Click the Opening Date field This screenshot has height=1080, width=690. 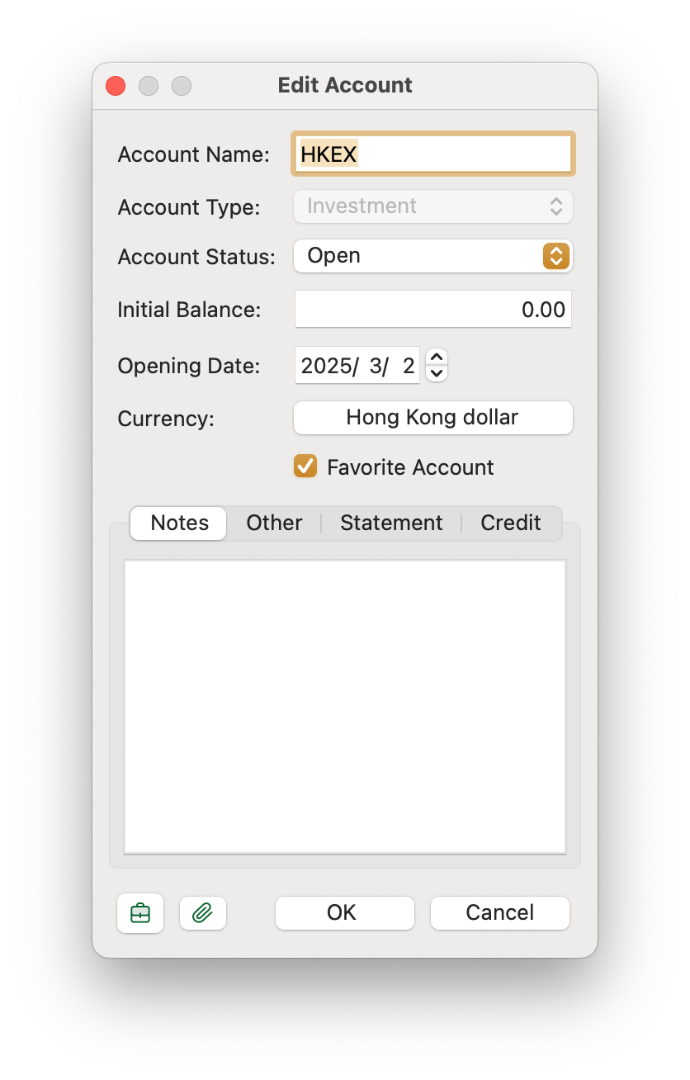pos(357,366)
